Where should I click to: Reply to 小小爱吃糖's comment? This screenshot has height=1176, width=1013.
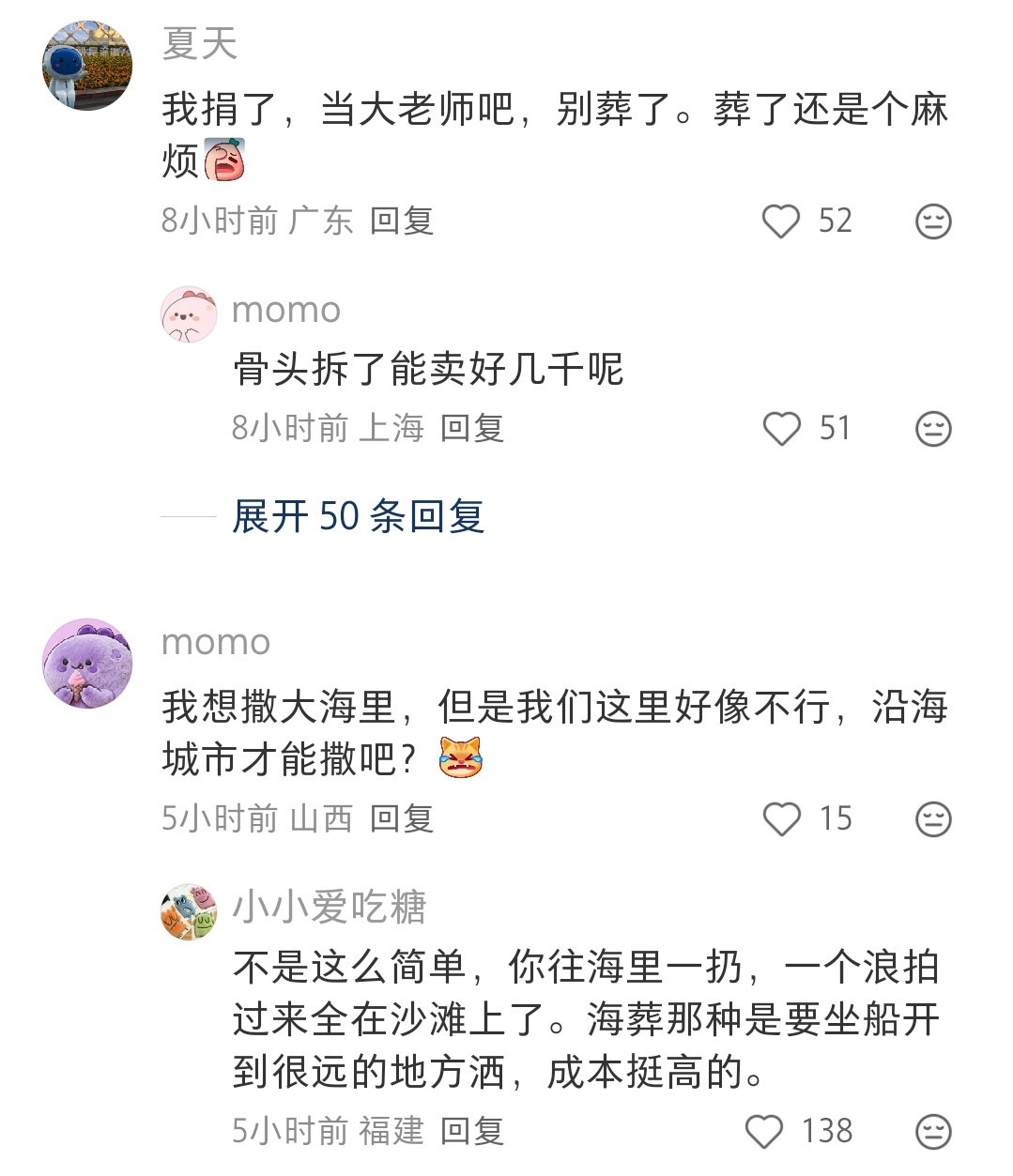[472, 1132]
